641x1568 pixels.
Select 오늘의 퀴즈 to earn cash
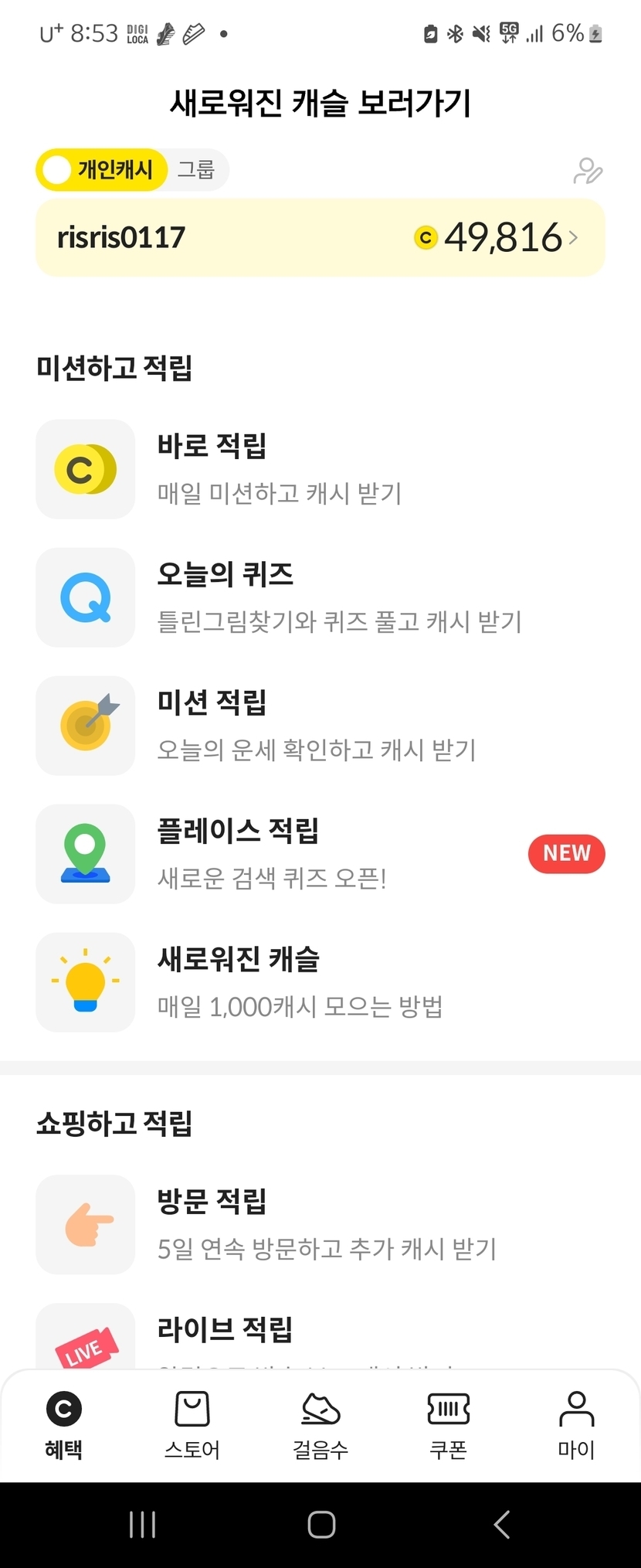[320, 597]
